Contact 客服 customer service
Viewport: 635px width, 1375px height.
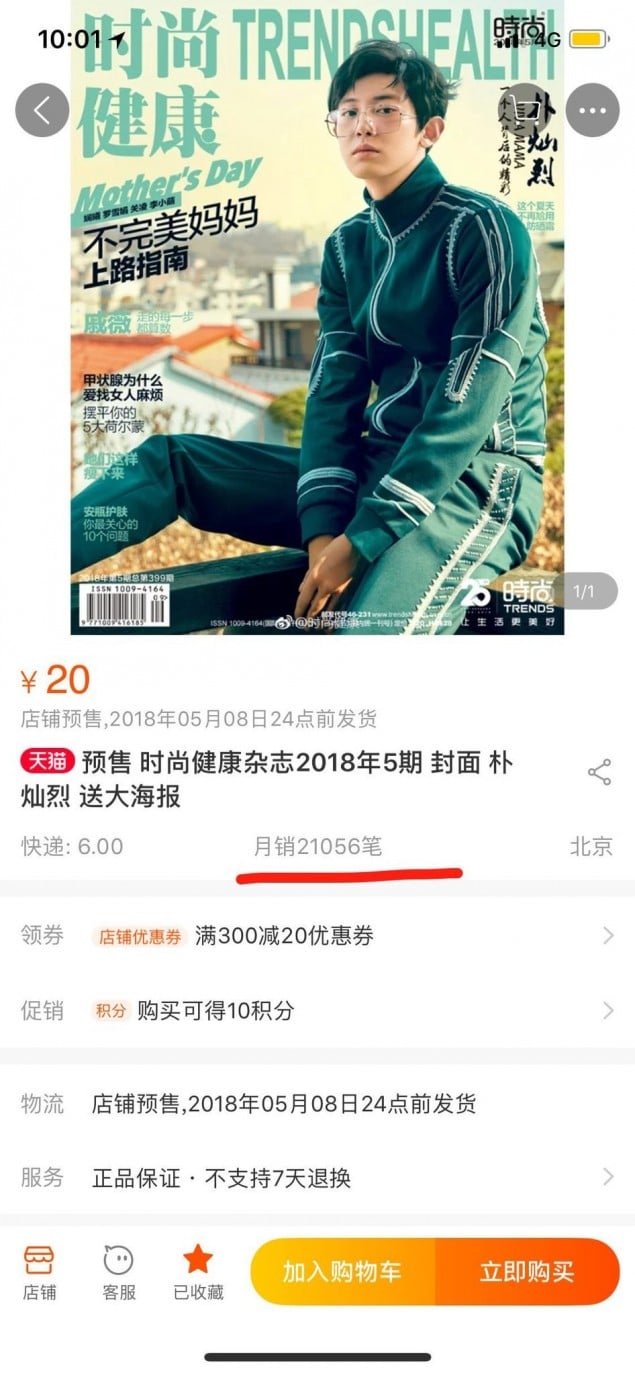(118, 1272)
